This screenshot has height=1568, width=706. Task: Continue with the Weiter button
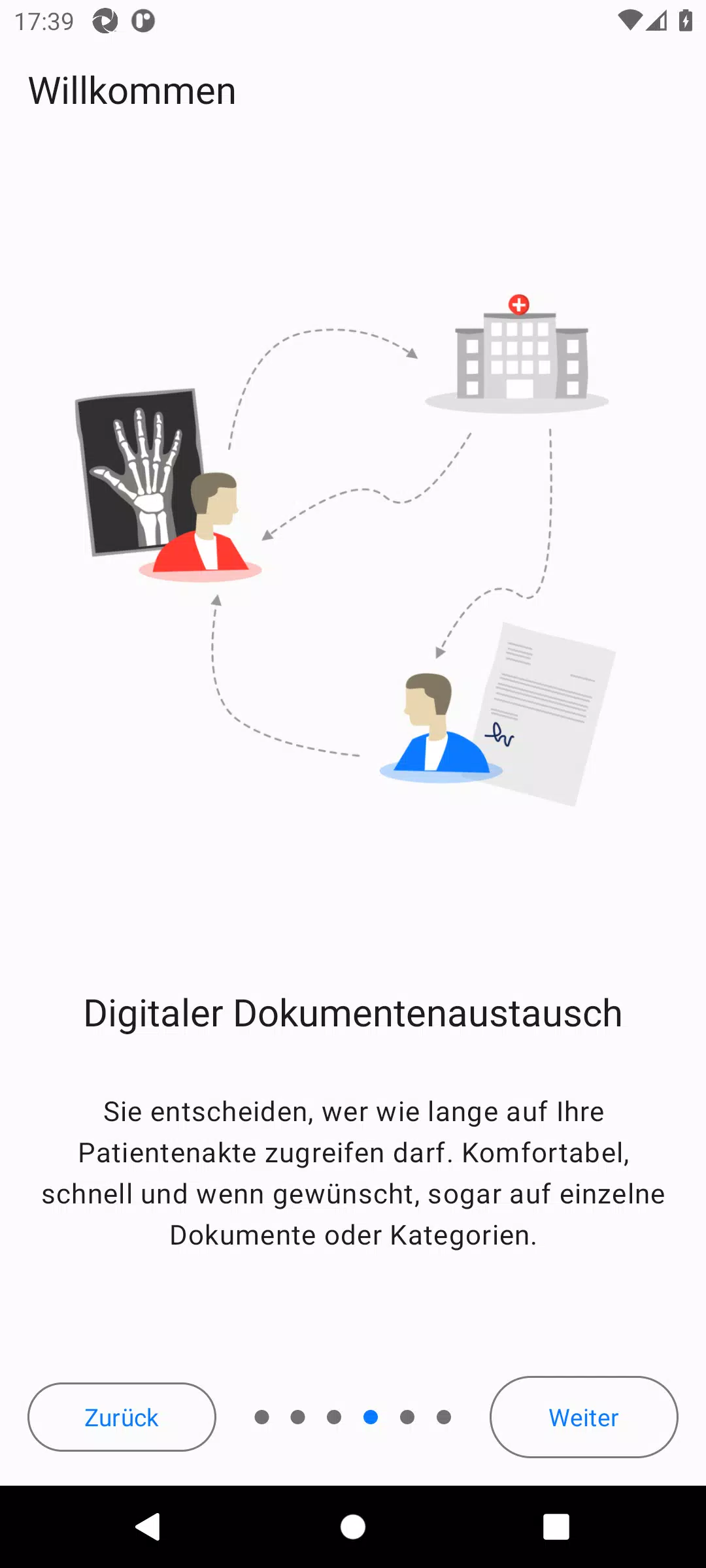click(583, 1417)
